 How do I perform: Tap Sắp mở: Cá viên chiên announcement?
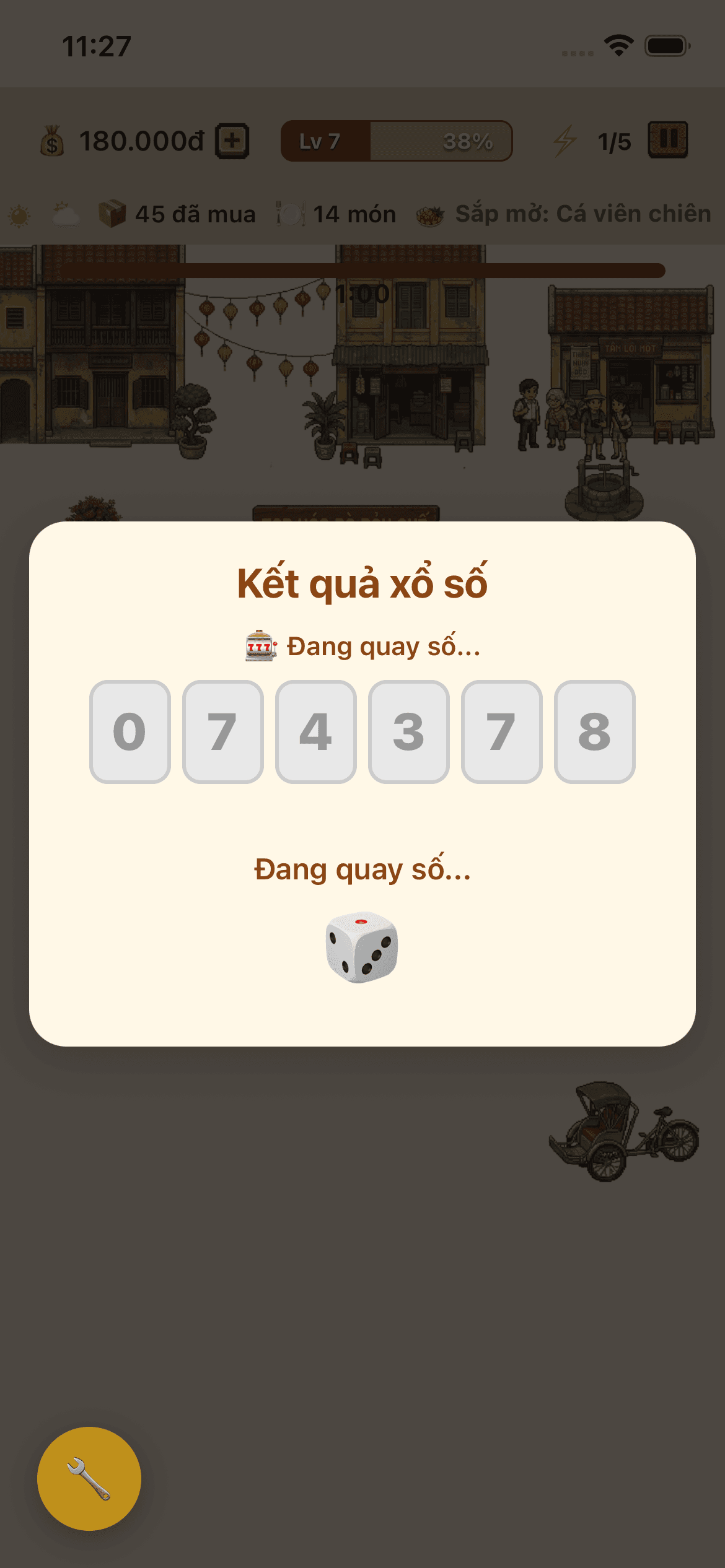coord(582,214)
